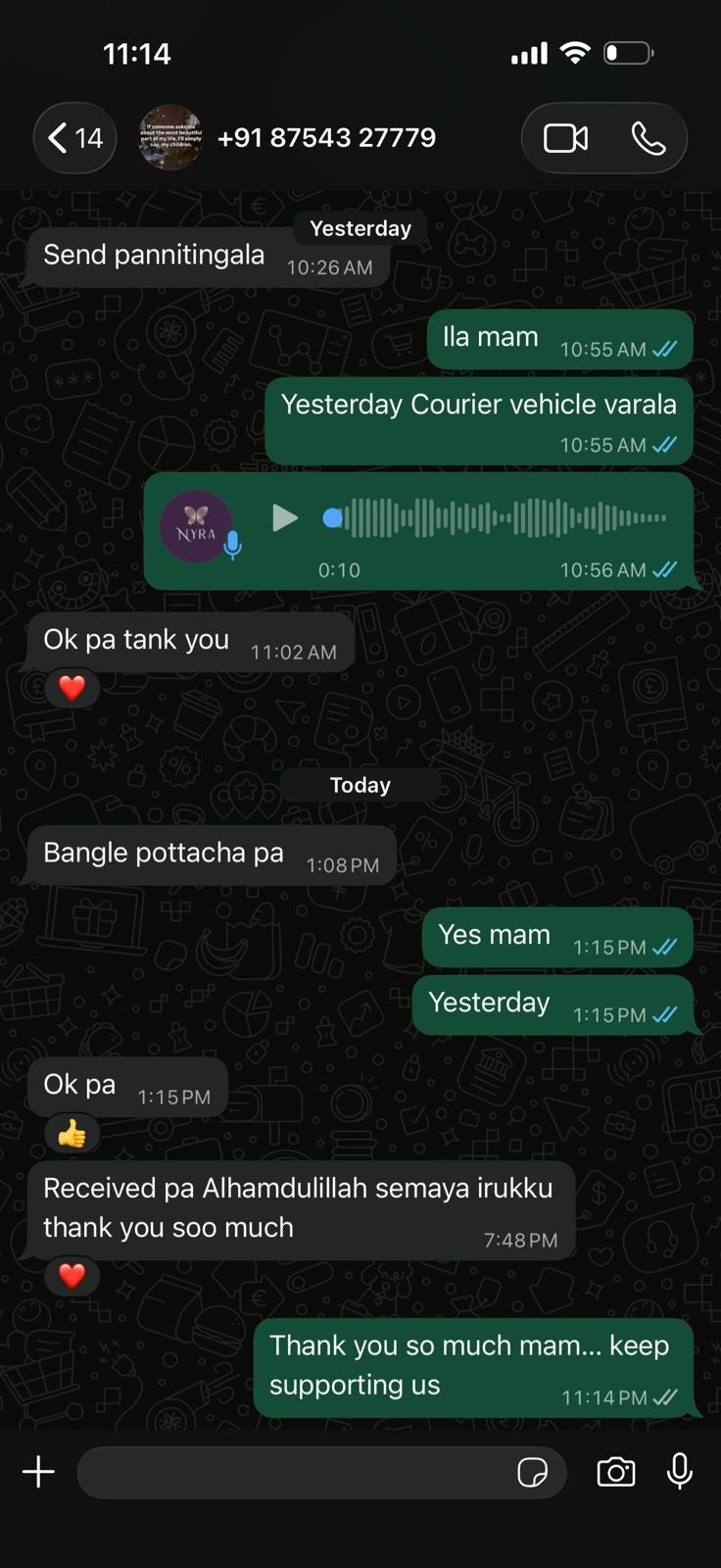This screenshot has height=1568, width=721.
Task: Tap the thumbs up reaction under 'Ok pa'
Action: point(72,1134)
